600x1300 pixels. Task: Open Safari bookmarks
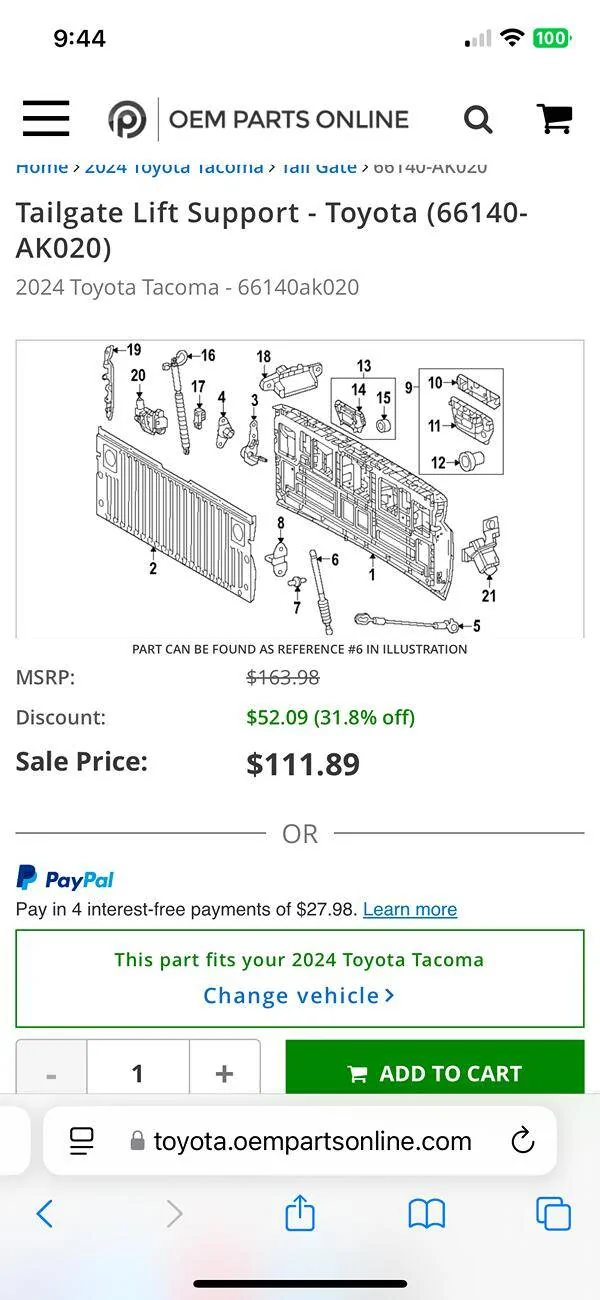pyautogui.click(x=427, y=1214)
